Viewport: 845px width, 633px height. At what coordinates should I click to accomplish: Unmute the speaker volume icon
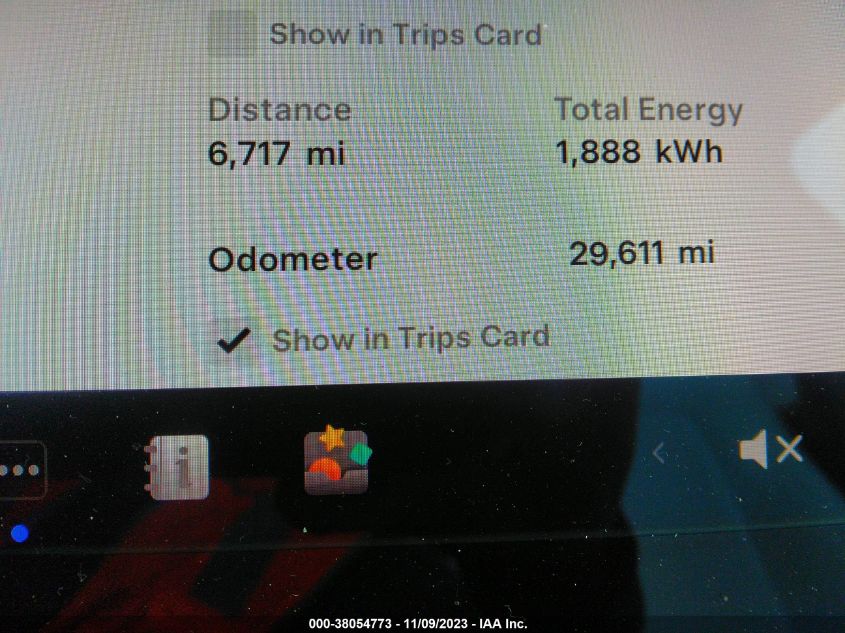point(769,451)
